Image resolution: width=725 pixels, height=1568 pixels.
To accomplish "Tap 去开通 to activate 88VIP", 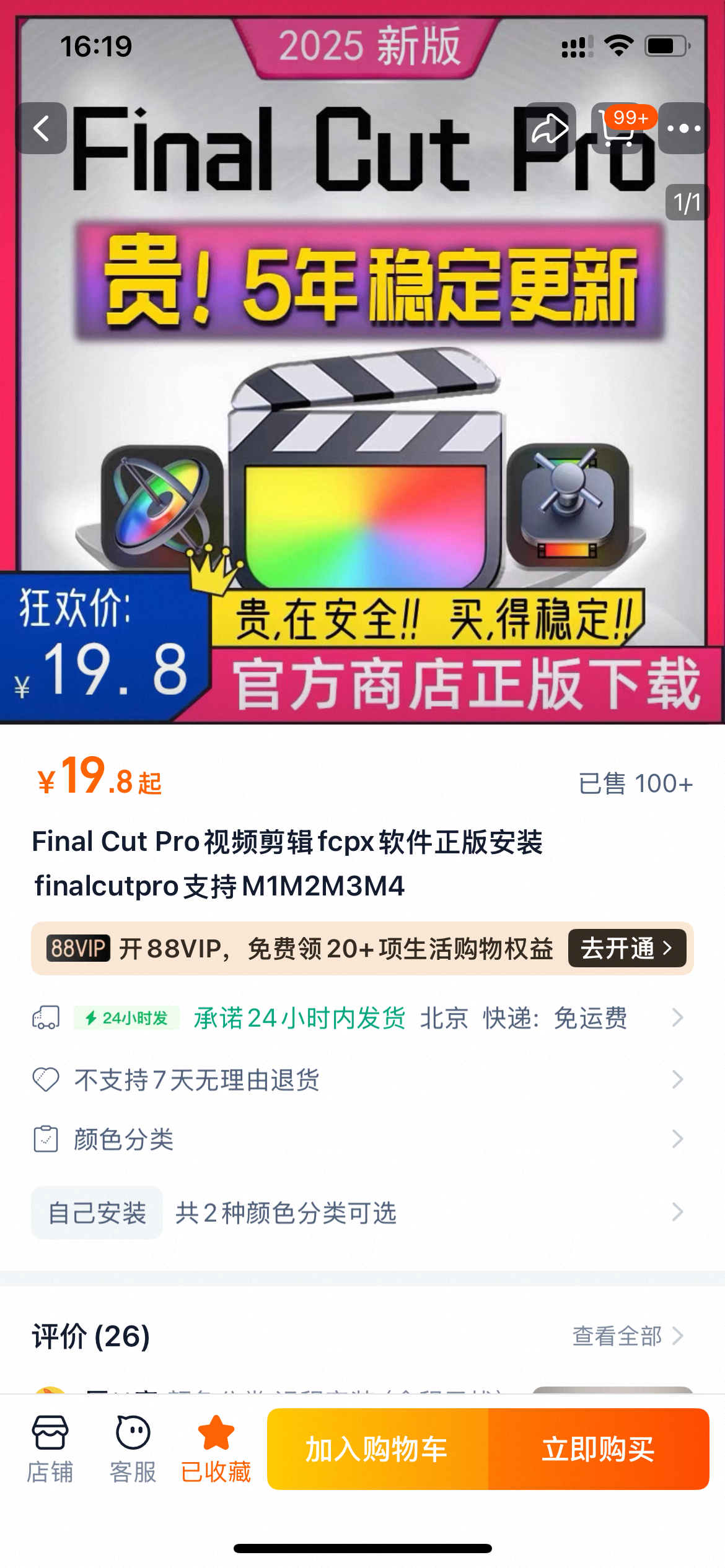I will [627, 948].
